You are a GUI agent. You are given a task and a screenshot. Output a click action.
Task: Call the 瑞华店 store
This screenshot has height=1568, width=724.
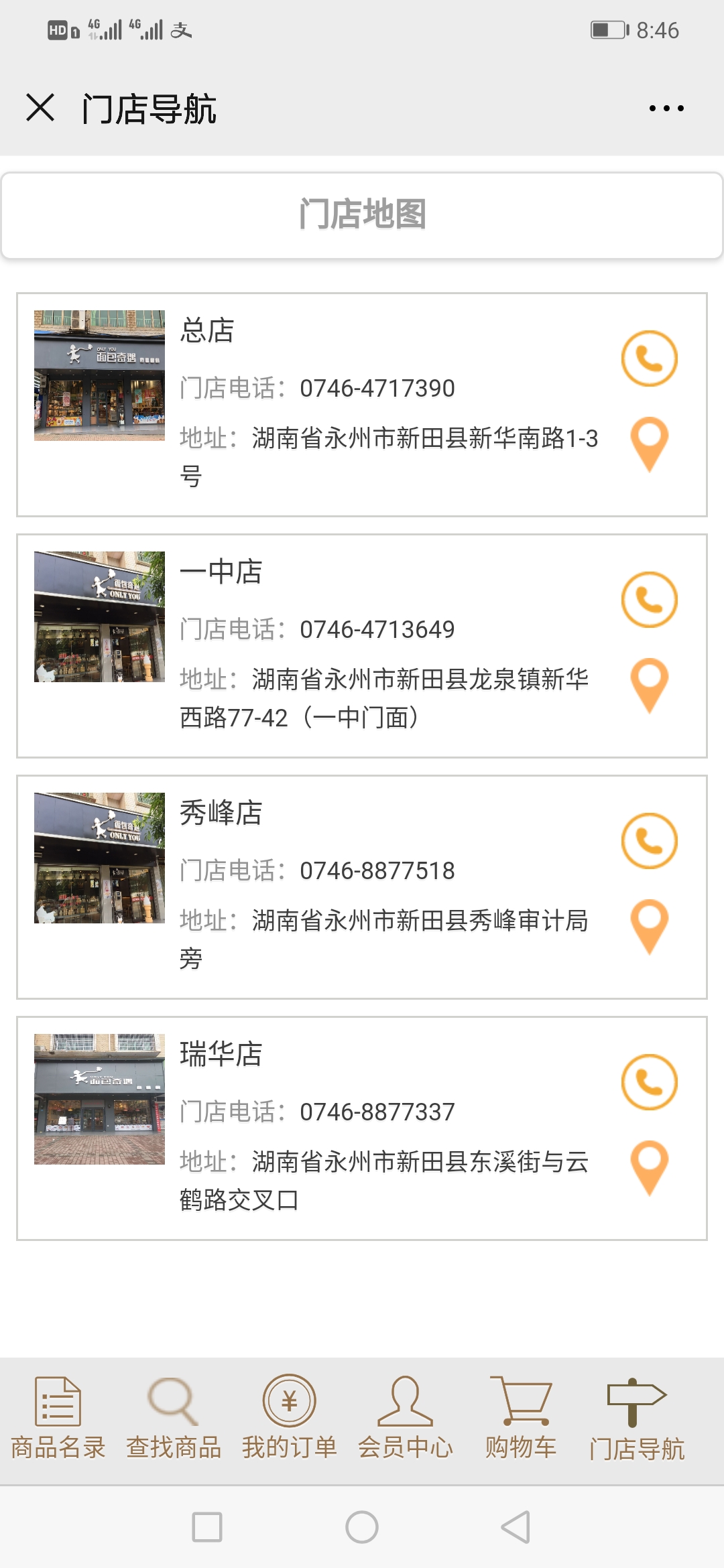pos(649,1082)
